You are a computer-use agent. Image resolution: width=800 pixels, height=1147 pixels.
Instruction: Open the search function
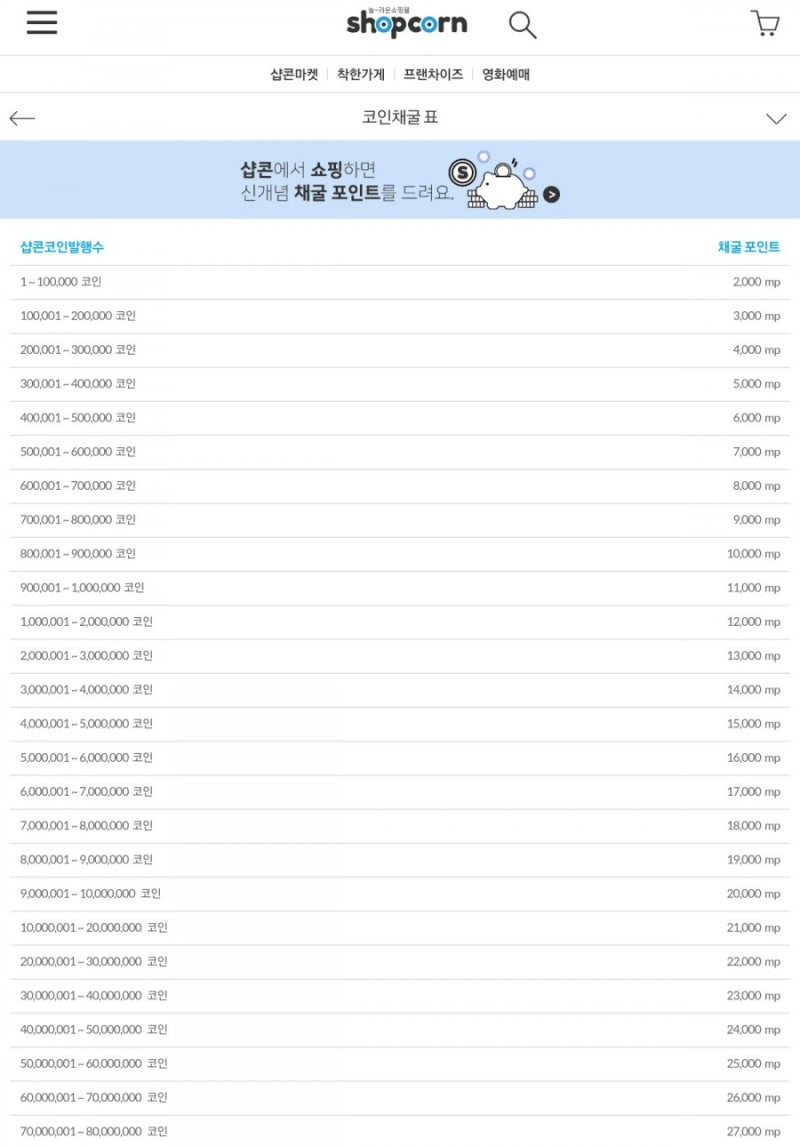tap(522, 23)
